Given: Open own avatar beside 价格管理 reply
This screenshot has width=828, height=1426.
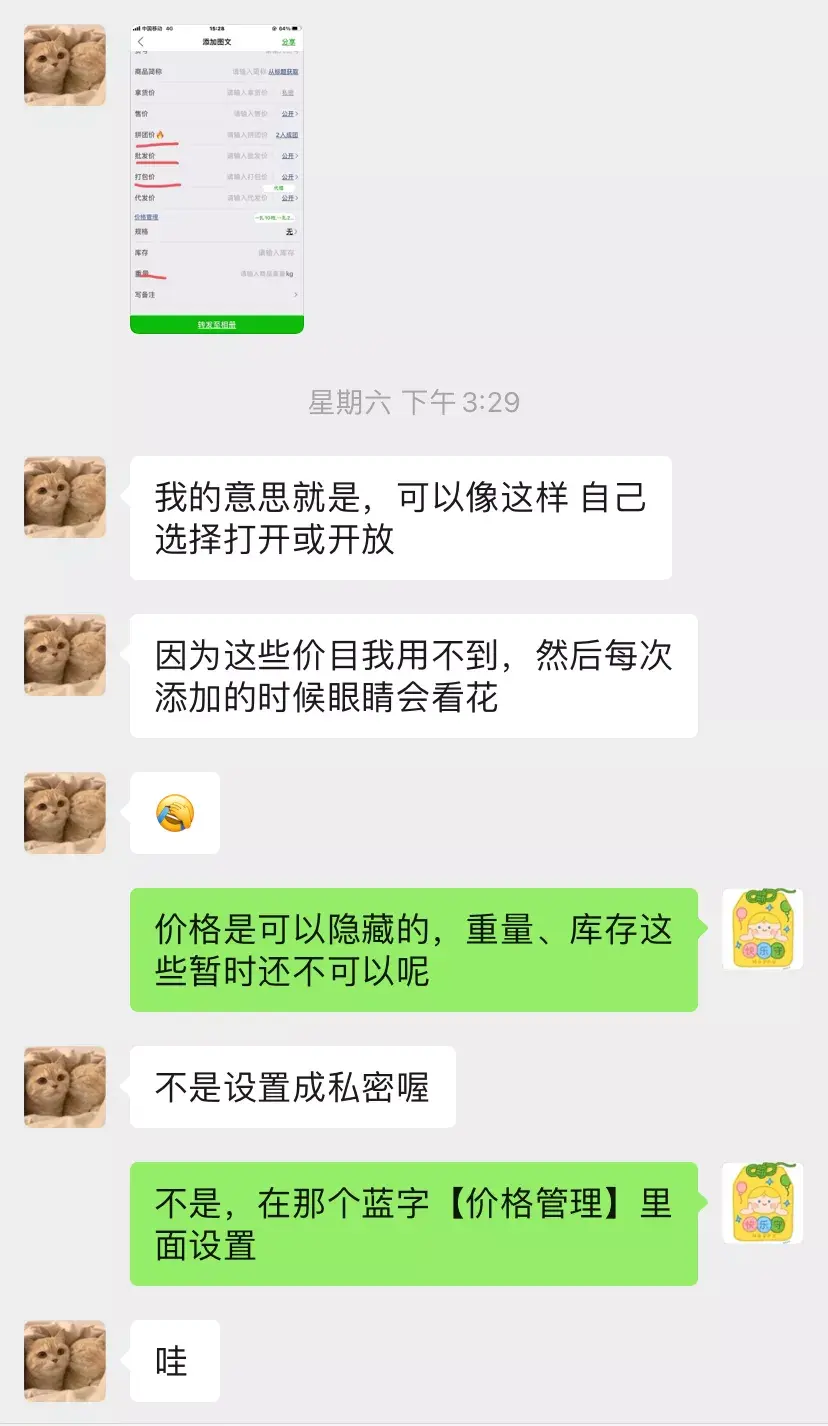Looking at the screenshot, I should click(762, 1203).
